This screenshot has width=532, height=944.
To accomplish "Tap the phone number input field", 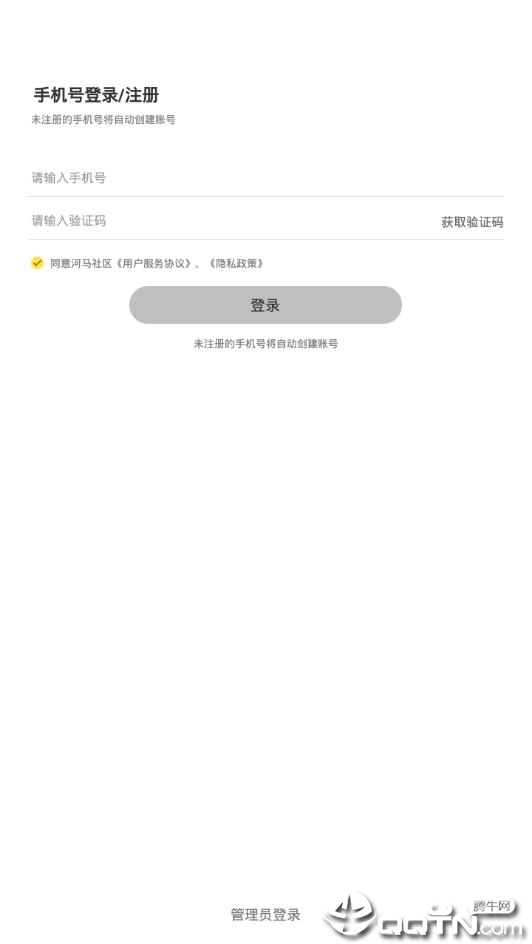I will 265,178.
